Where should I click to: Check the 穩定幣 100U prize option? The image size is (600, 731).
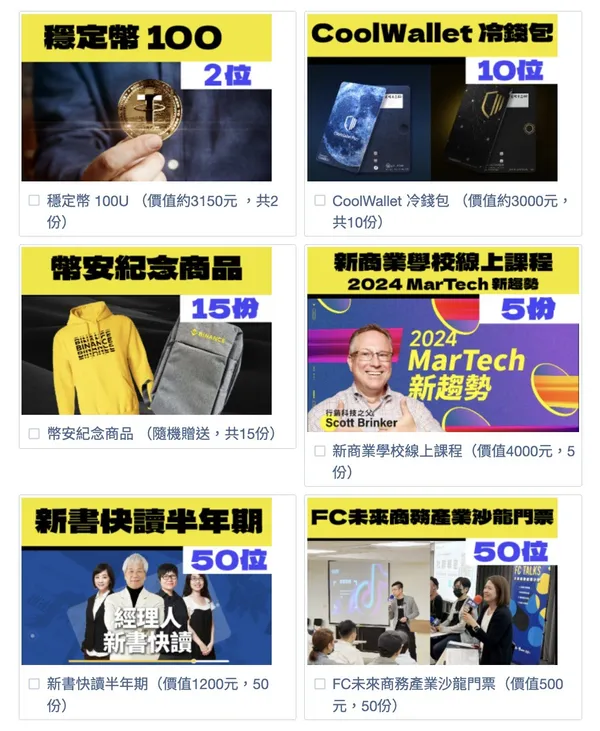click(34, 201)
